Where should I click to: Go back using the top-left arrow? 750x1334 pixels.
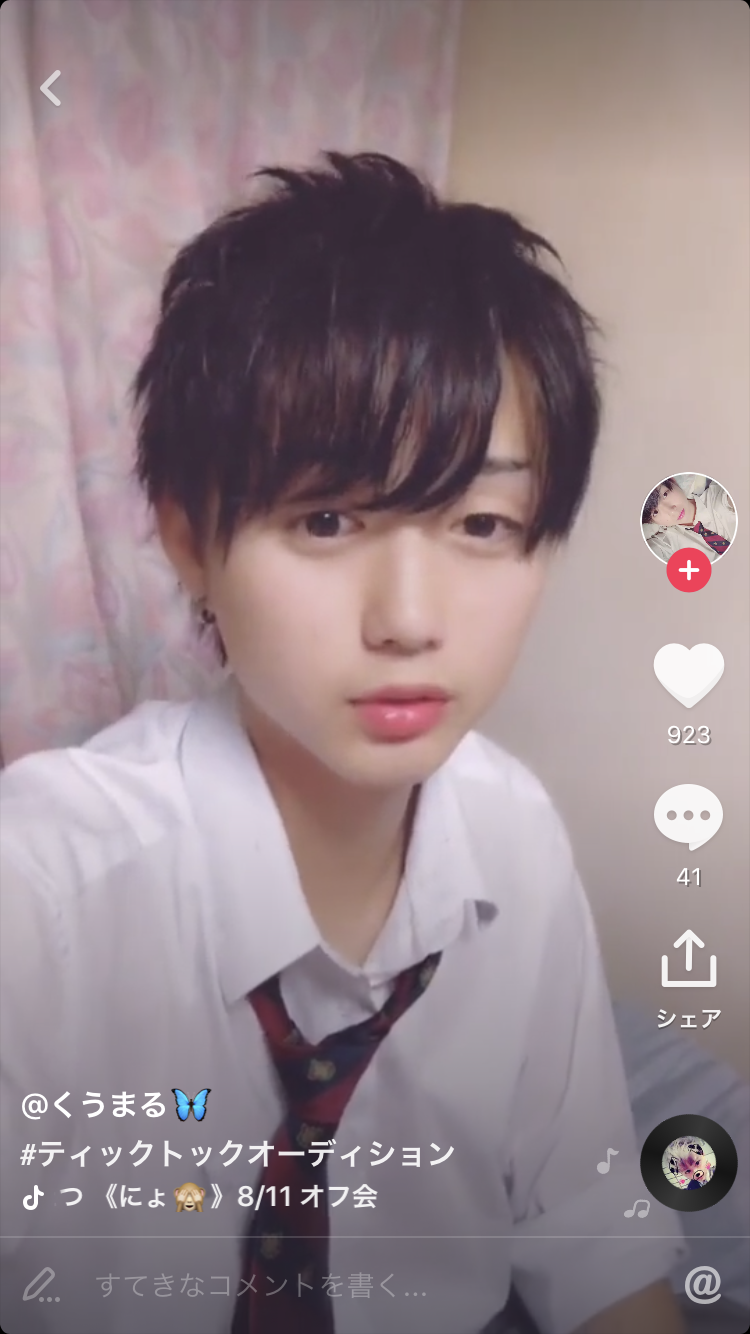click(x=51, y=88)
